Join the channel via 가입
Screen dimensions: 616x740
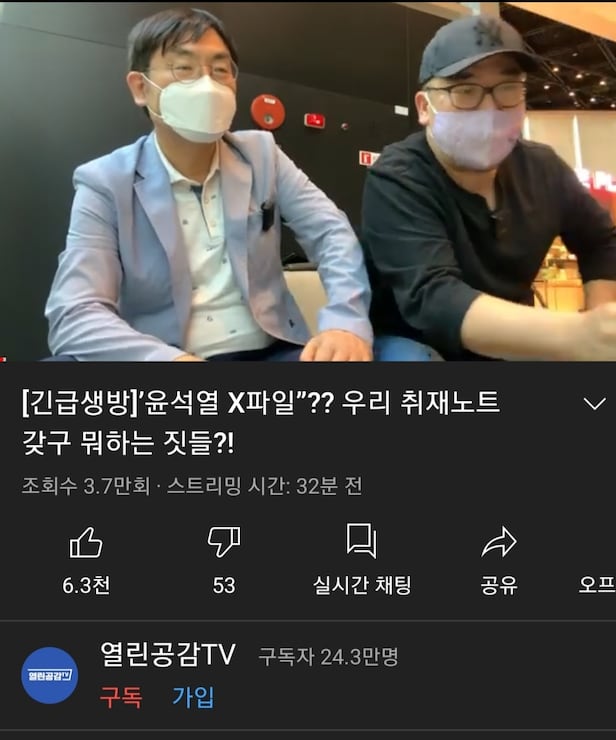193,697
